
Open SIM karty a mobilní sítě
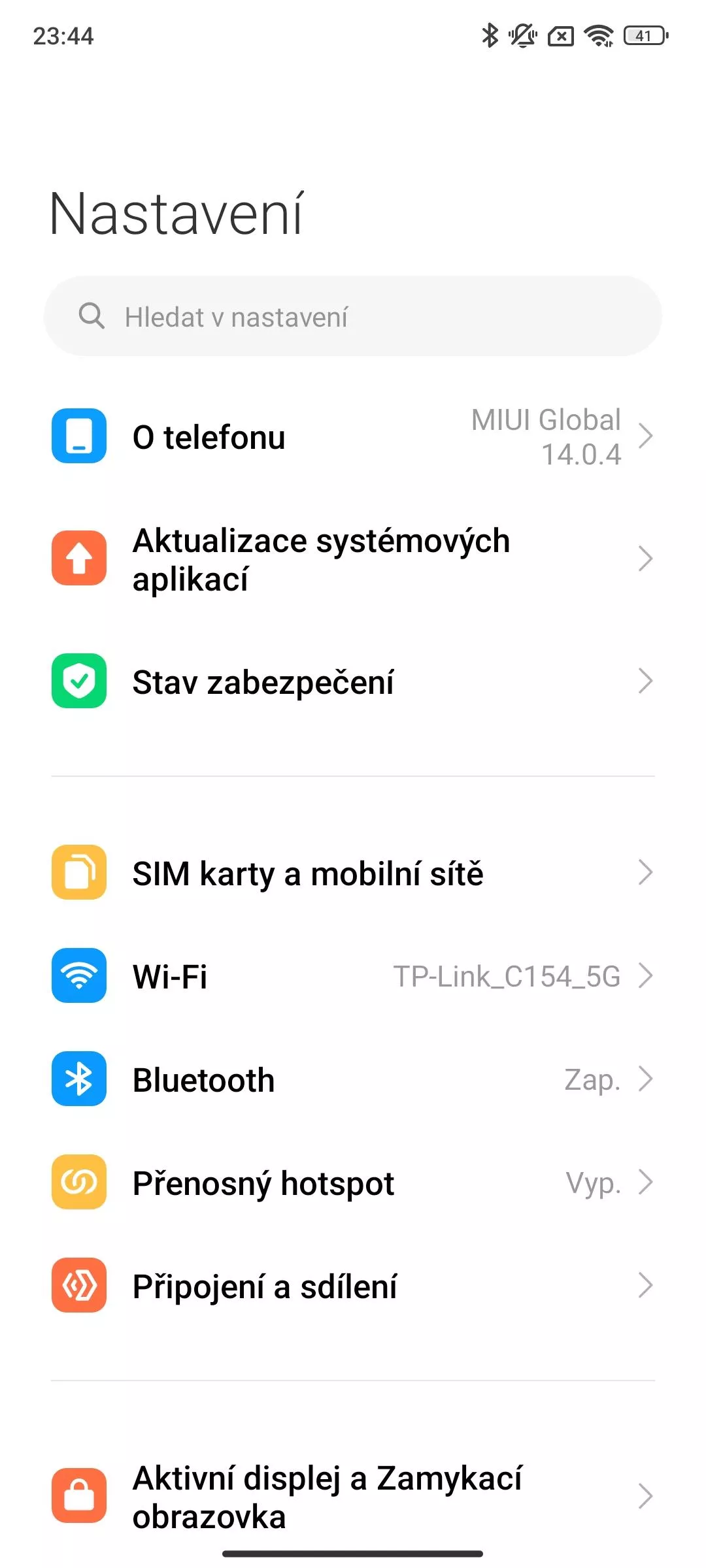(353, 873)
